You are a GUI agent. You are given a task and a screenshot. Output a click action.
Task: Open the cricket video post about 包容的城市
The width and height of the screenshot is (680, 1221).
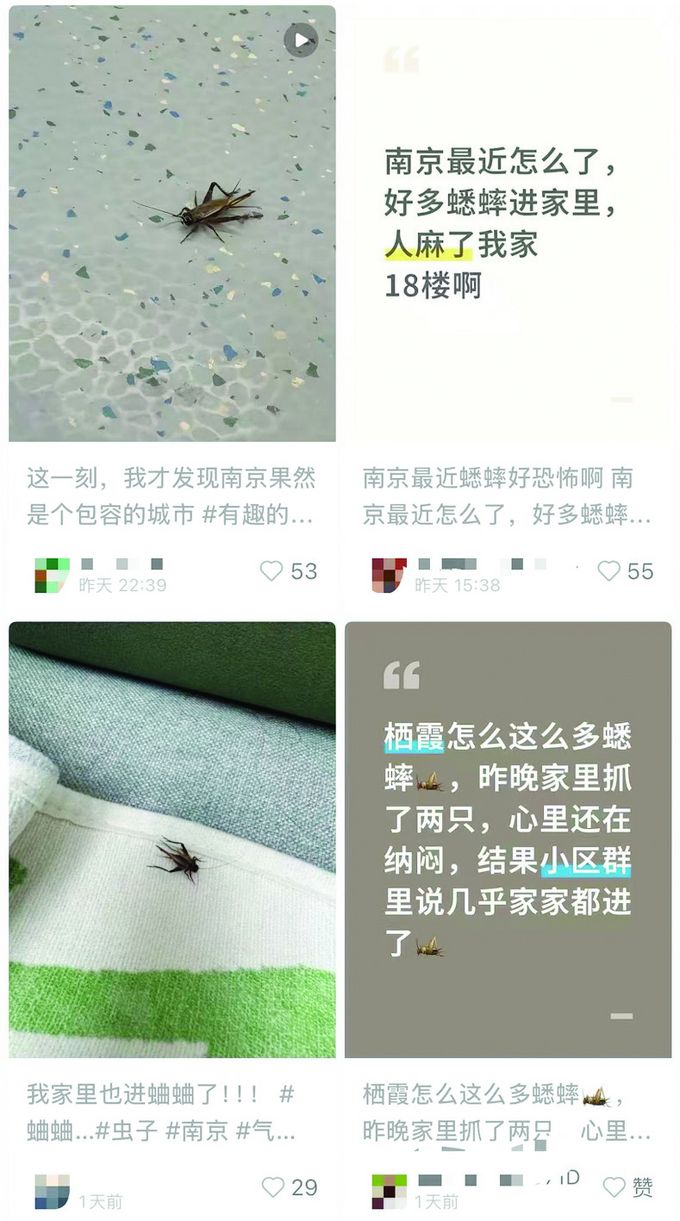(x=172, y=225)
